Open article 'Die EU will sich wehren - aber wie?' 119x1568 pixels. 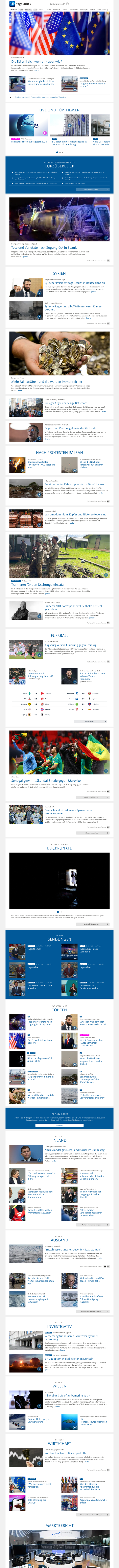click(36, 62)
